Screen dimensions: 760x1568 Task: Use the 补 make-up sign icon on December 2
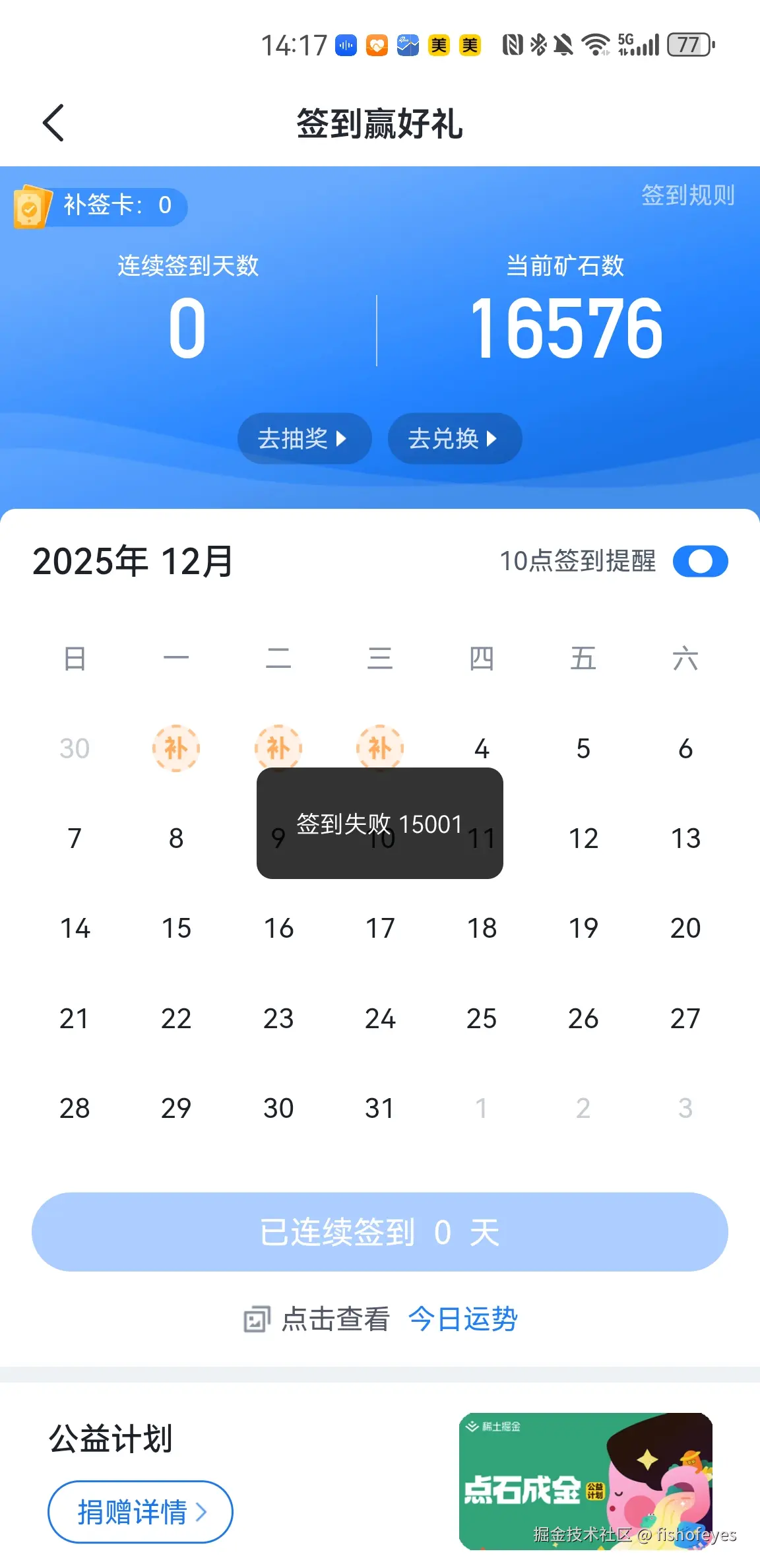coord(278,748)
